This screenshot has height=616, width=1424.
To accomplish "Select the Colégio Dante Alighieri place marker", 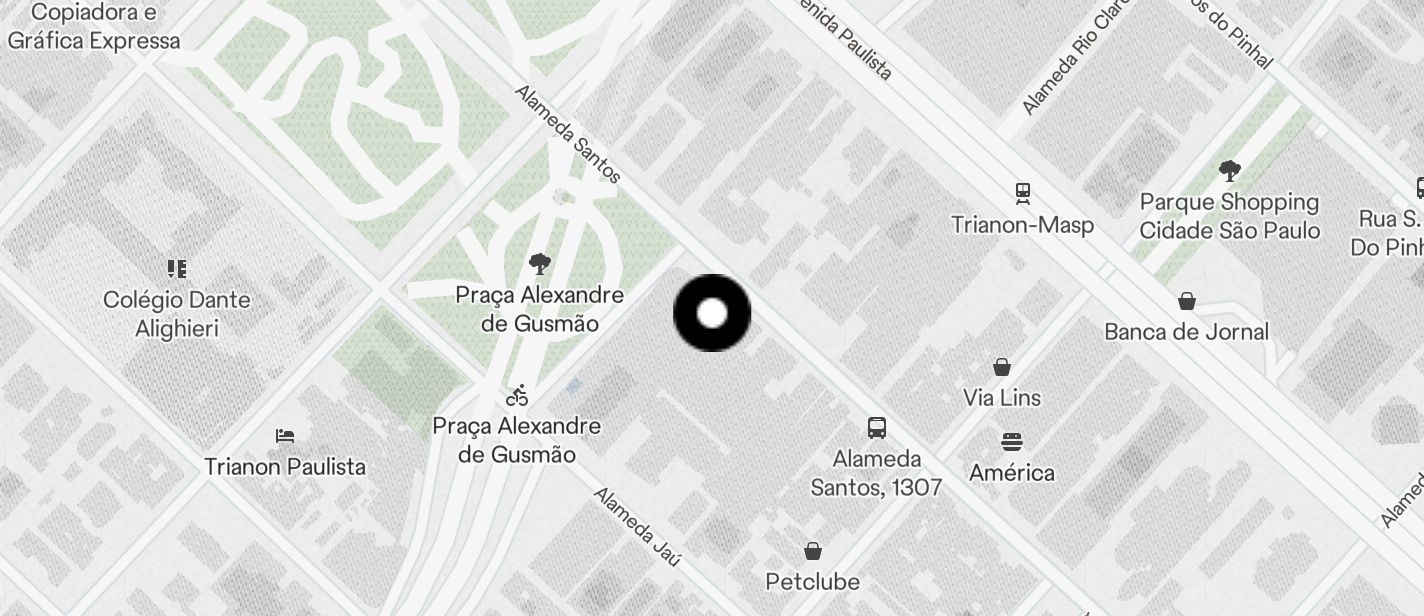I will 177,268.
